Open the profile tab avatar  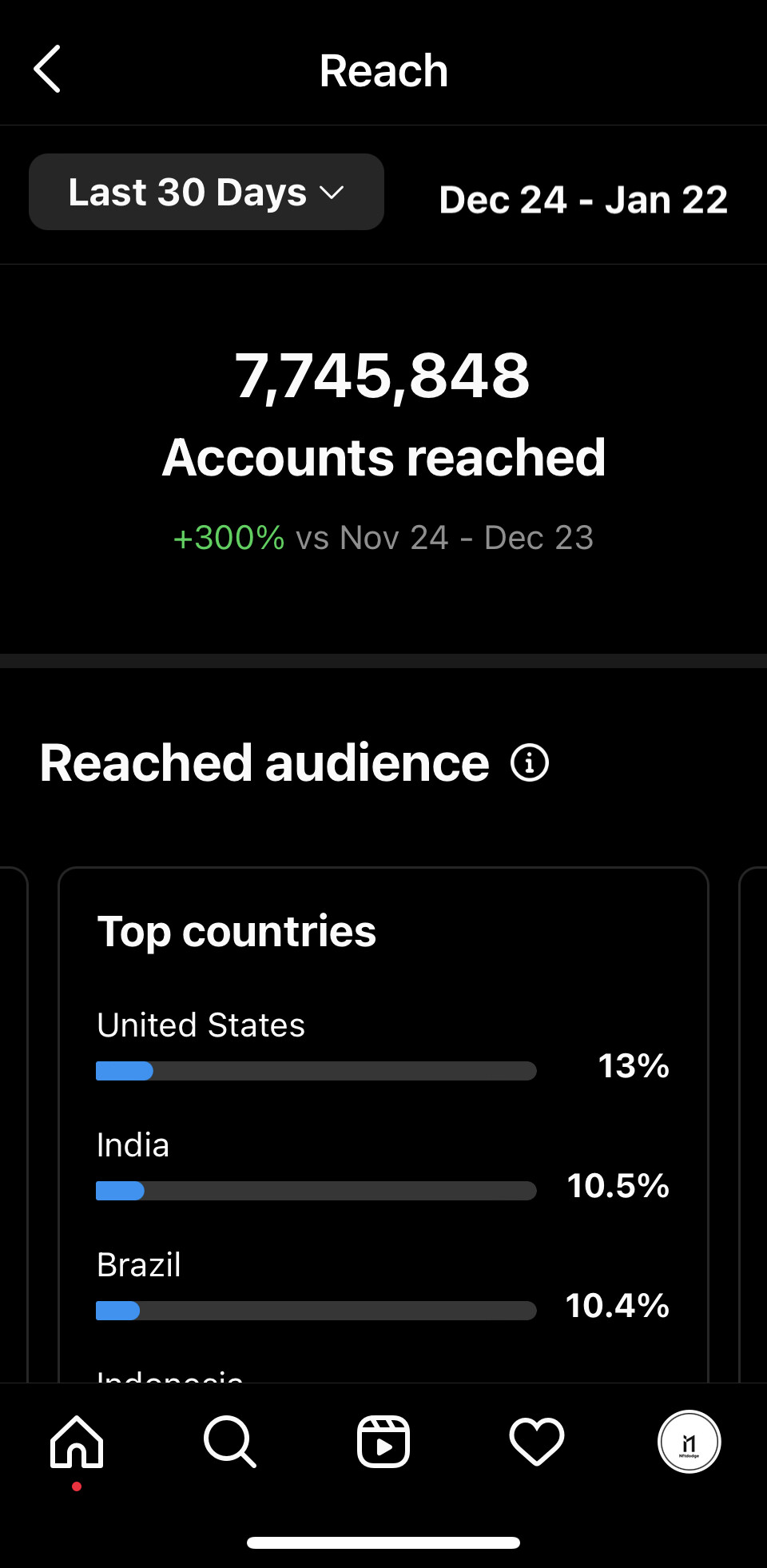click(690, 1442)
